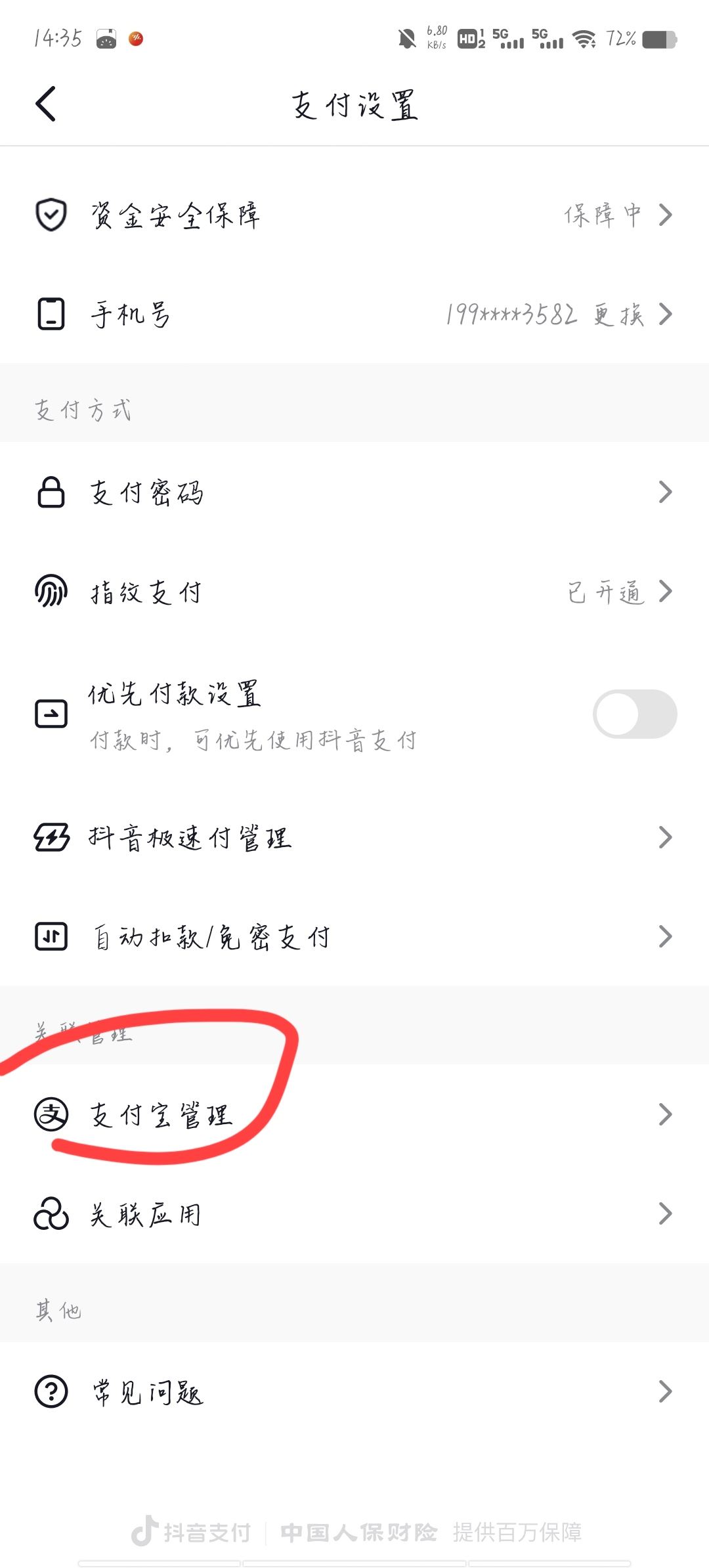Go back from 支付设置 page
This screenshot has width=709, height=1568.
46,104
